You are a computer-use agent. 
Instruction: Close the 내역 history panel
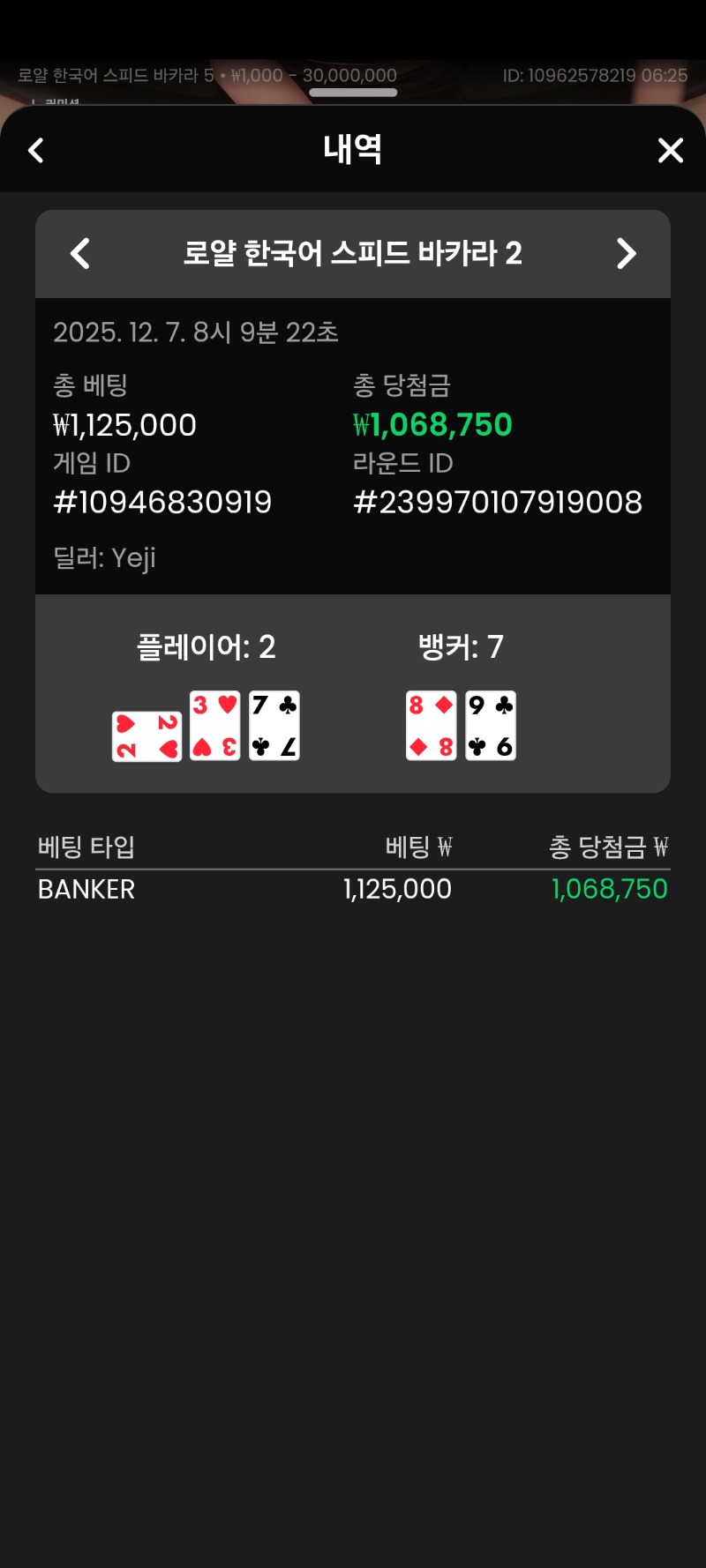tap(670, 150)
